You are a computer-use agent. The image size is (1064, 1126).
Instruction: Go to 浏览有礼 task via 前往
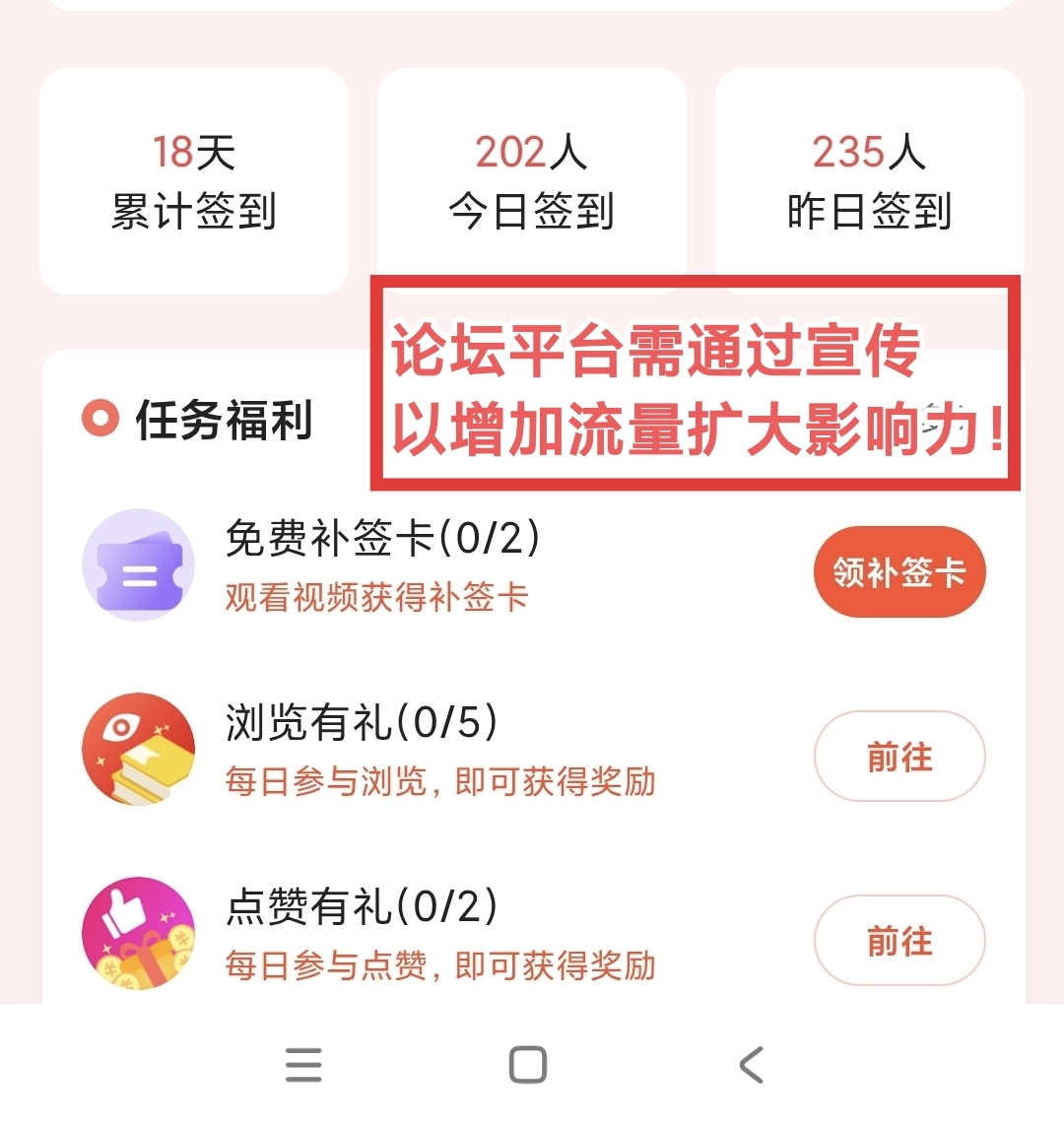898,757
